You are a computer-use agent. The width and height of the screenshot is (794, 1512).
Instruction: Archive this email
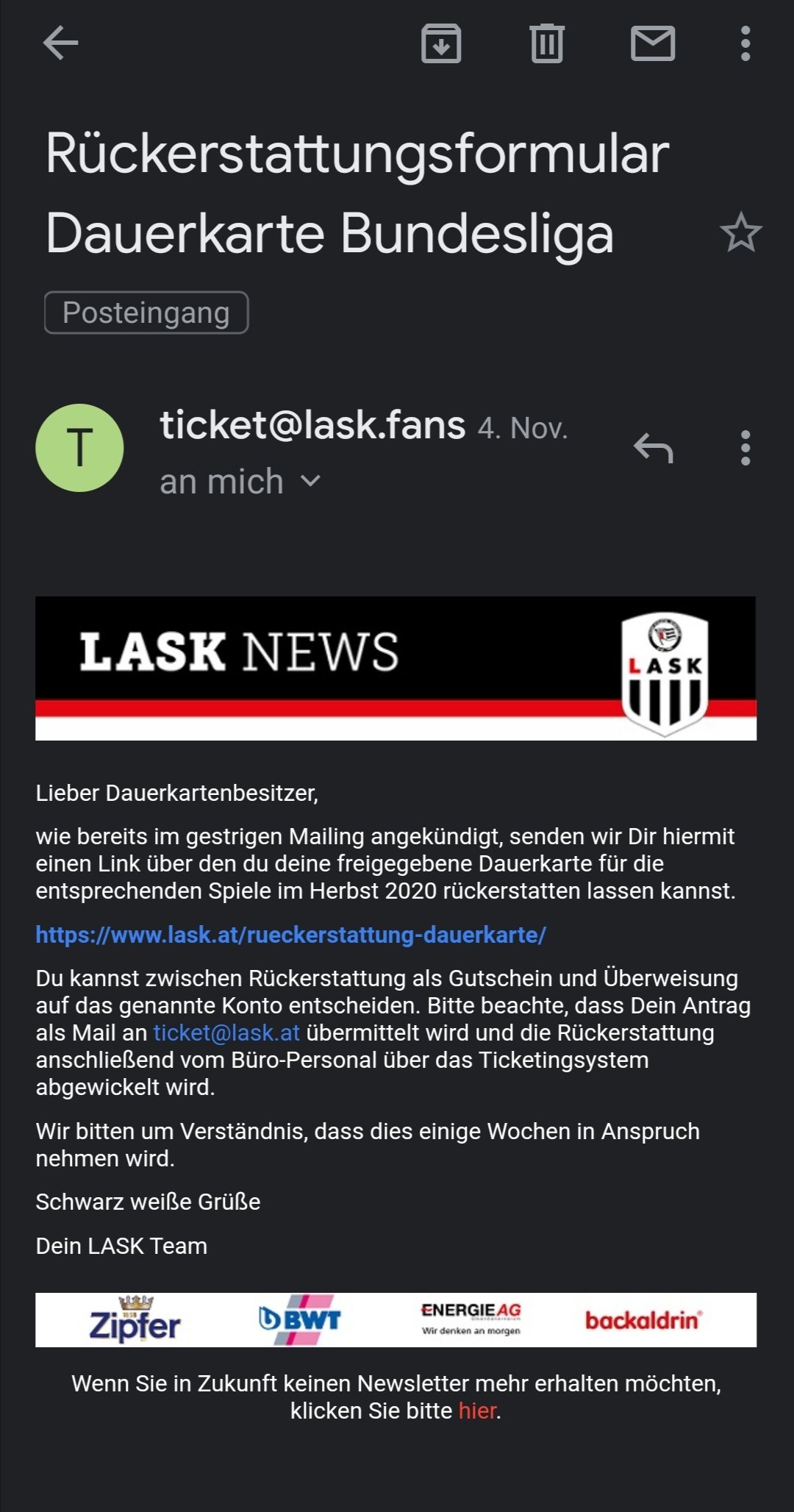pos(441,43)
